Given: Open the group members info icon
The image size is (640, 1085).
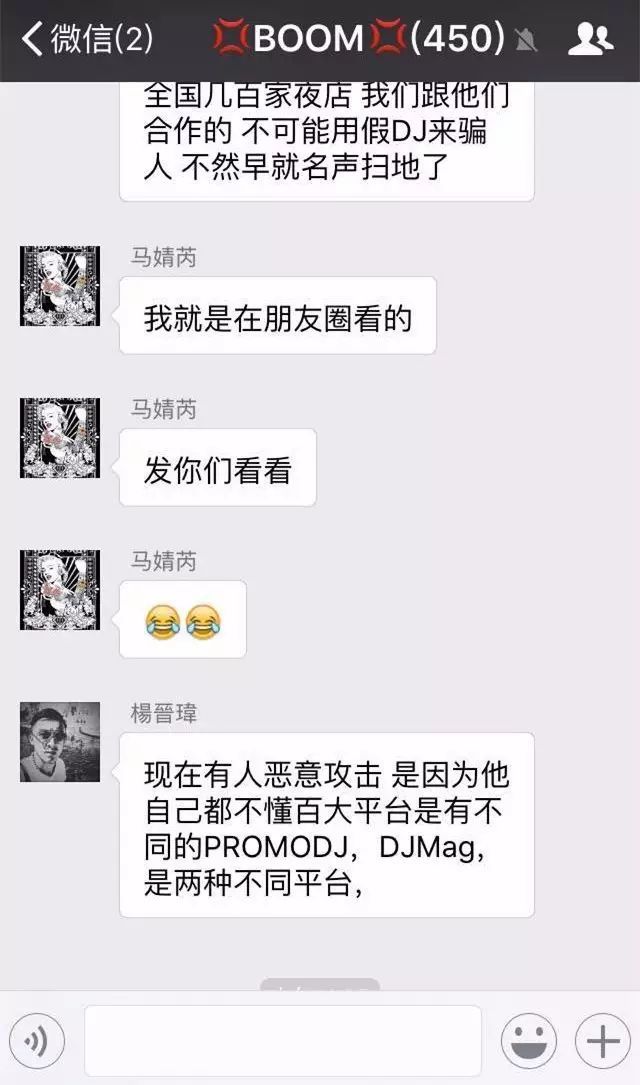Looking at the screenshot, I should click(590, 40).
